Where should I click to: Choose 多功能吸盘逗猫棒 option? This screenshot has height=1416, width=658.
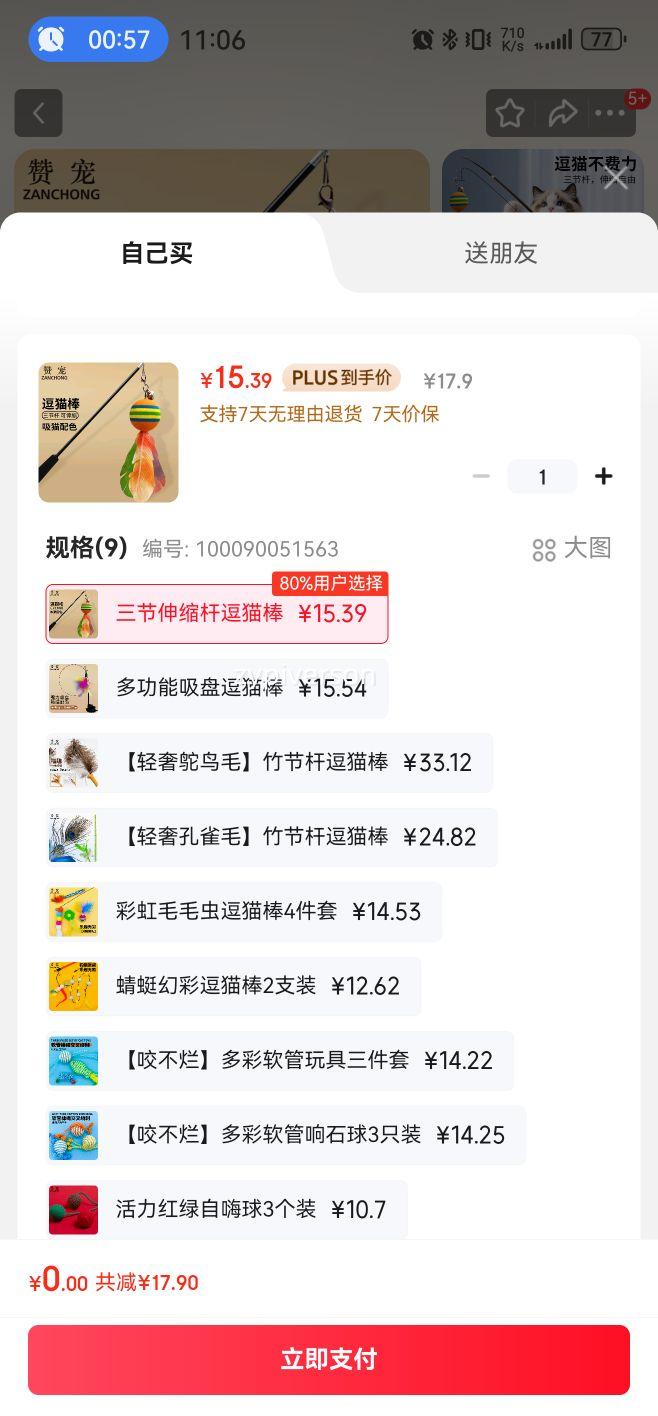click(x=217, y=688)
